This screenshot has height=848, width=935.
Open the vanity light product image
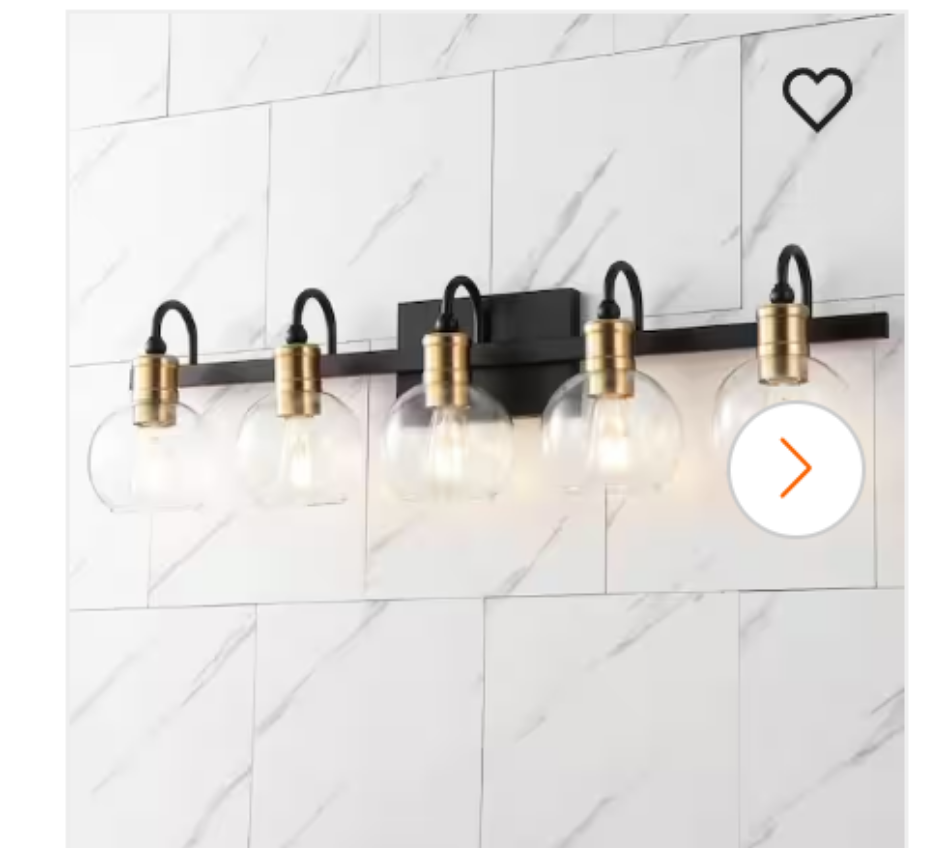tap(450, 420)
